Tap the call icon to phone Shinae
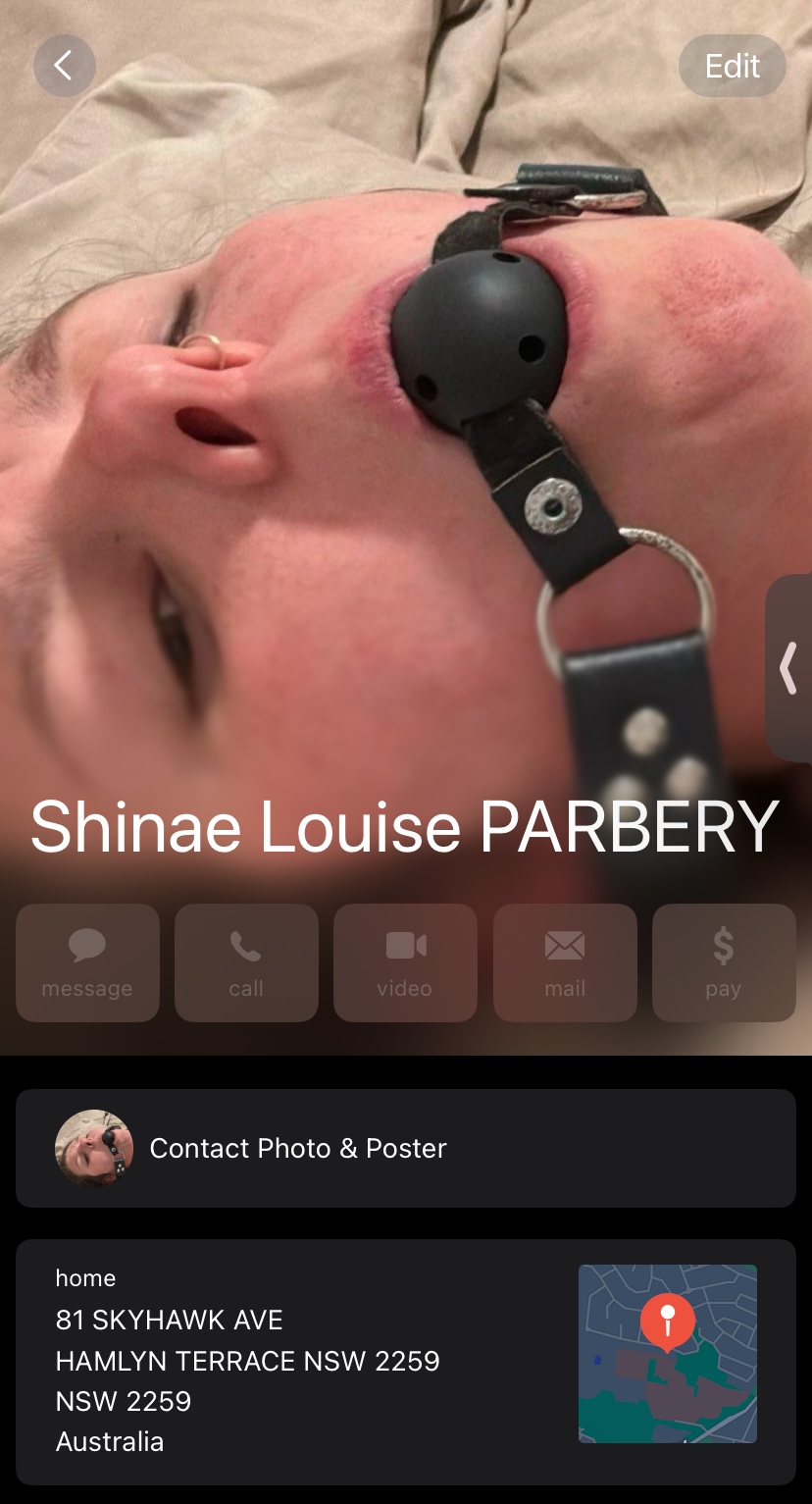812x1504 pixels. coord(246,961)
